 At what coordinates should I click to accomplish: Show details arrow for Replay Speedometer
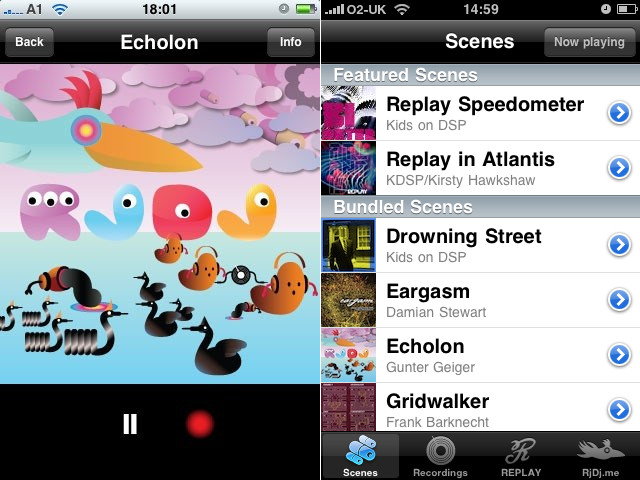[x=619, y=114]
